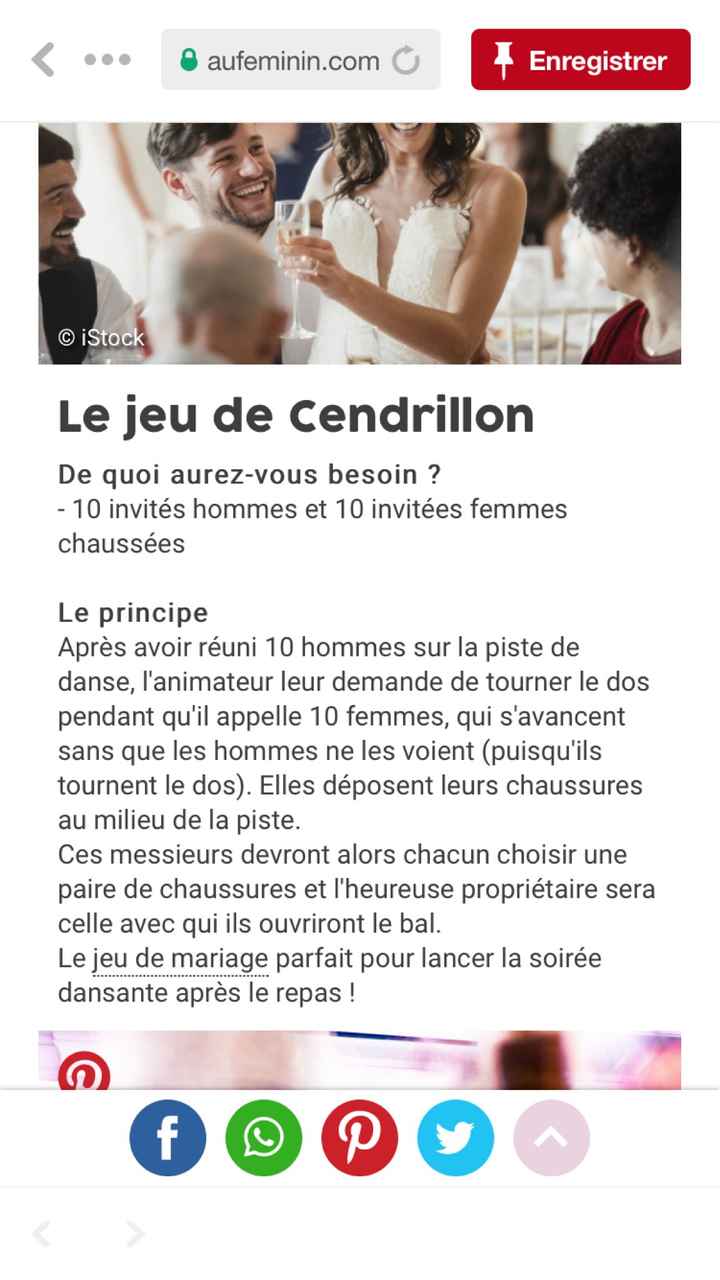Open the three-dot options menu
The image size is (720, 1280).
[x=107, y=60]
